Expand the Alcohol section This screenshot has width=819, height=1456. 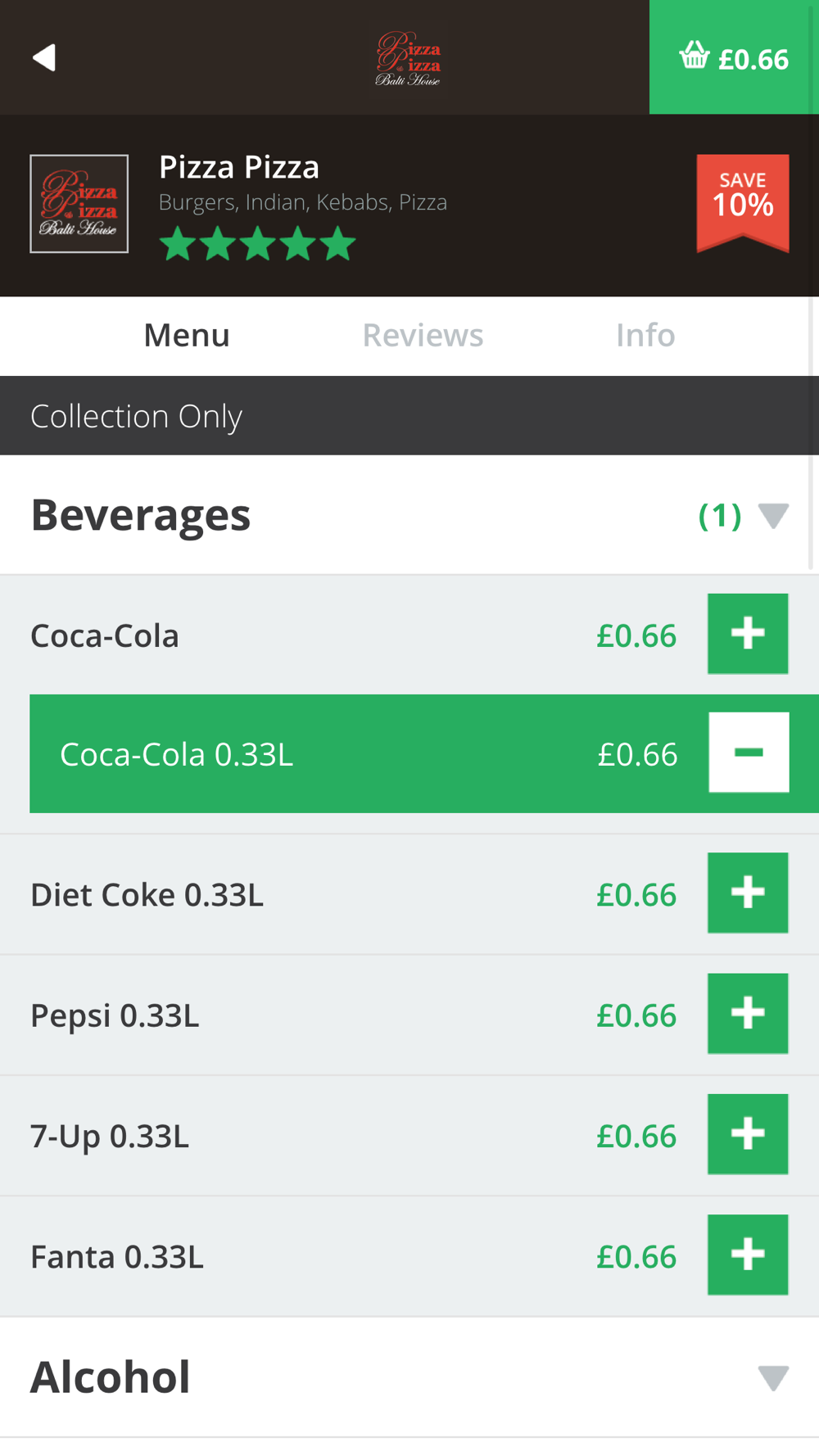click(x=772, y=1377)
